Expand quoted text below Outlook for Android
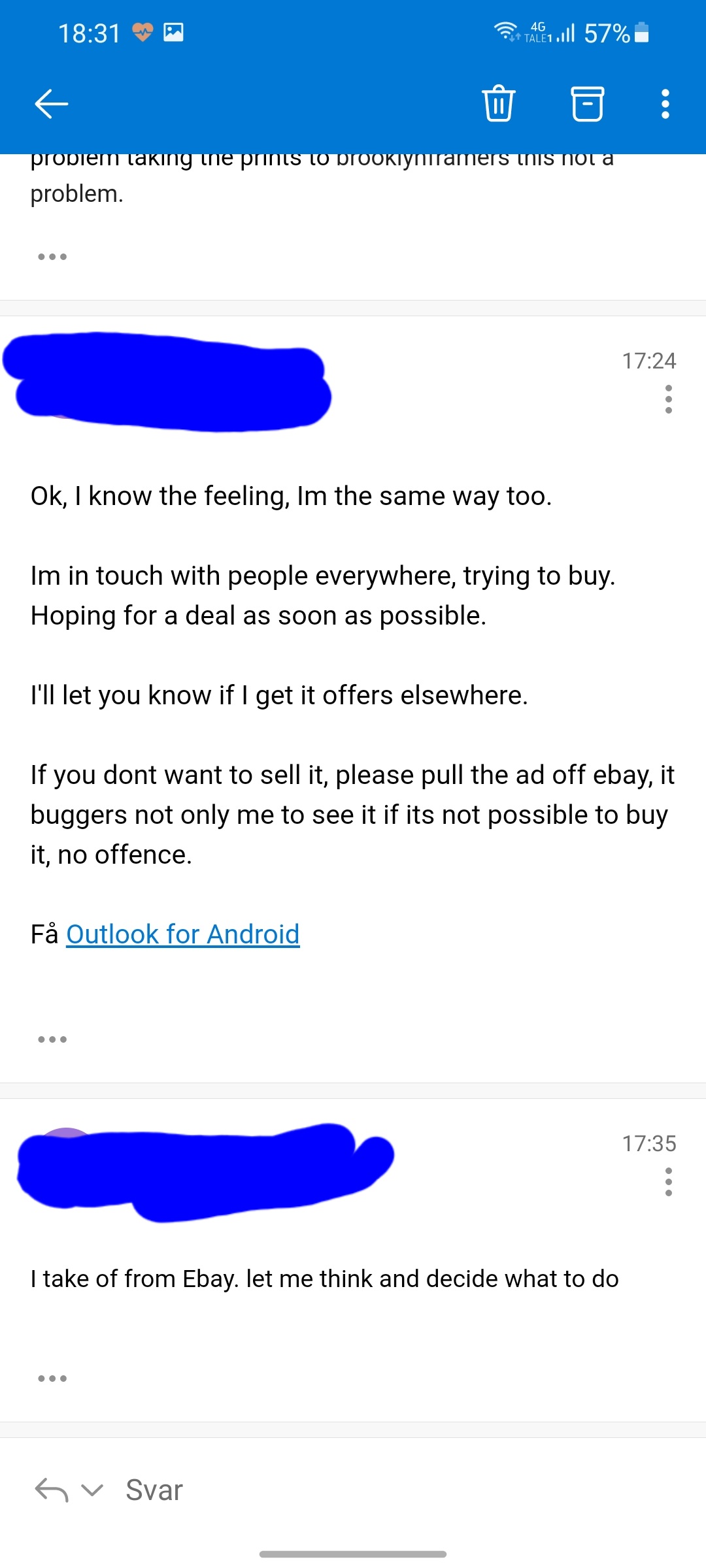706x1568 pixels. tap(52, 1039)
